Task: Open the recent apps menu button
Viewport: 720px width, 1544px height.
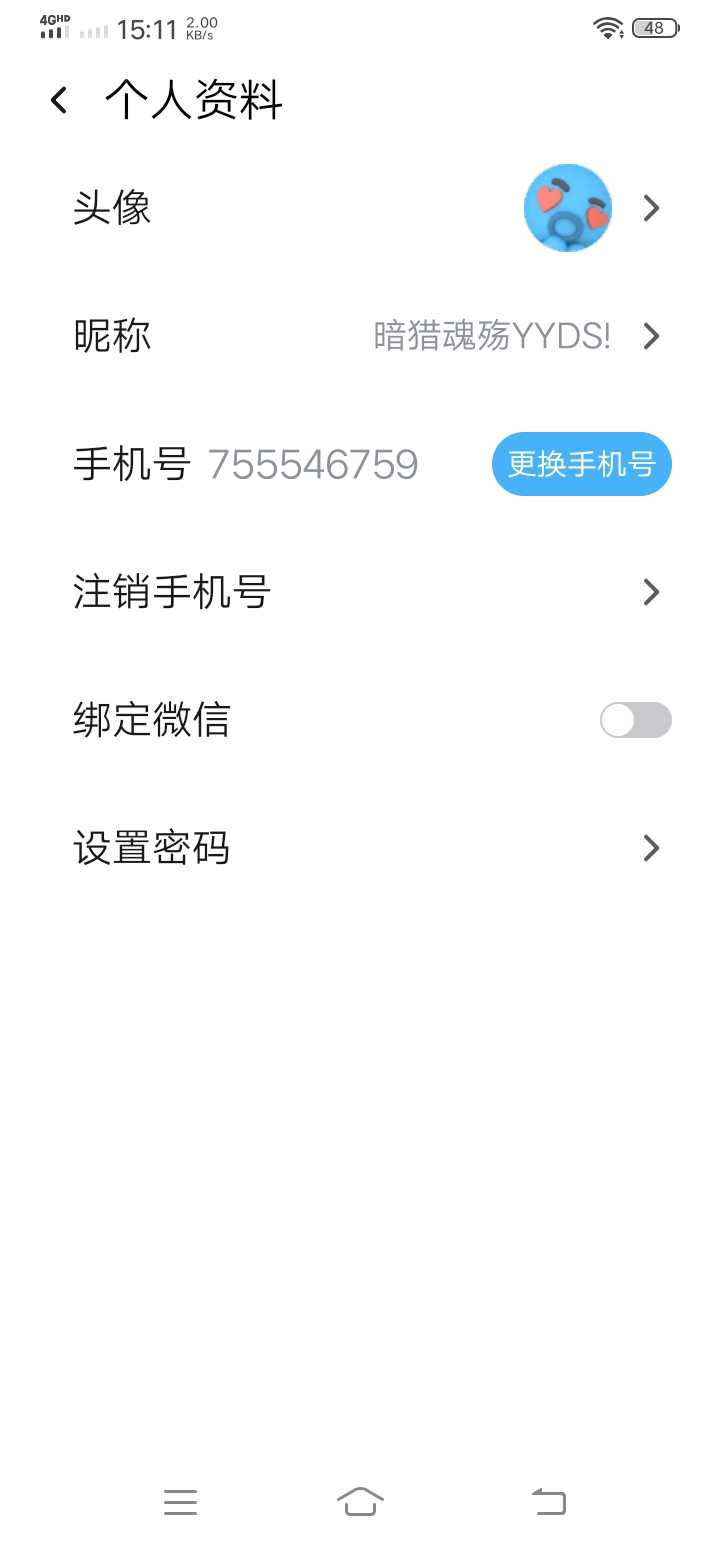Action: click(x=180, y=1501)
